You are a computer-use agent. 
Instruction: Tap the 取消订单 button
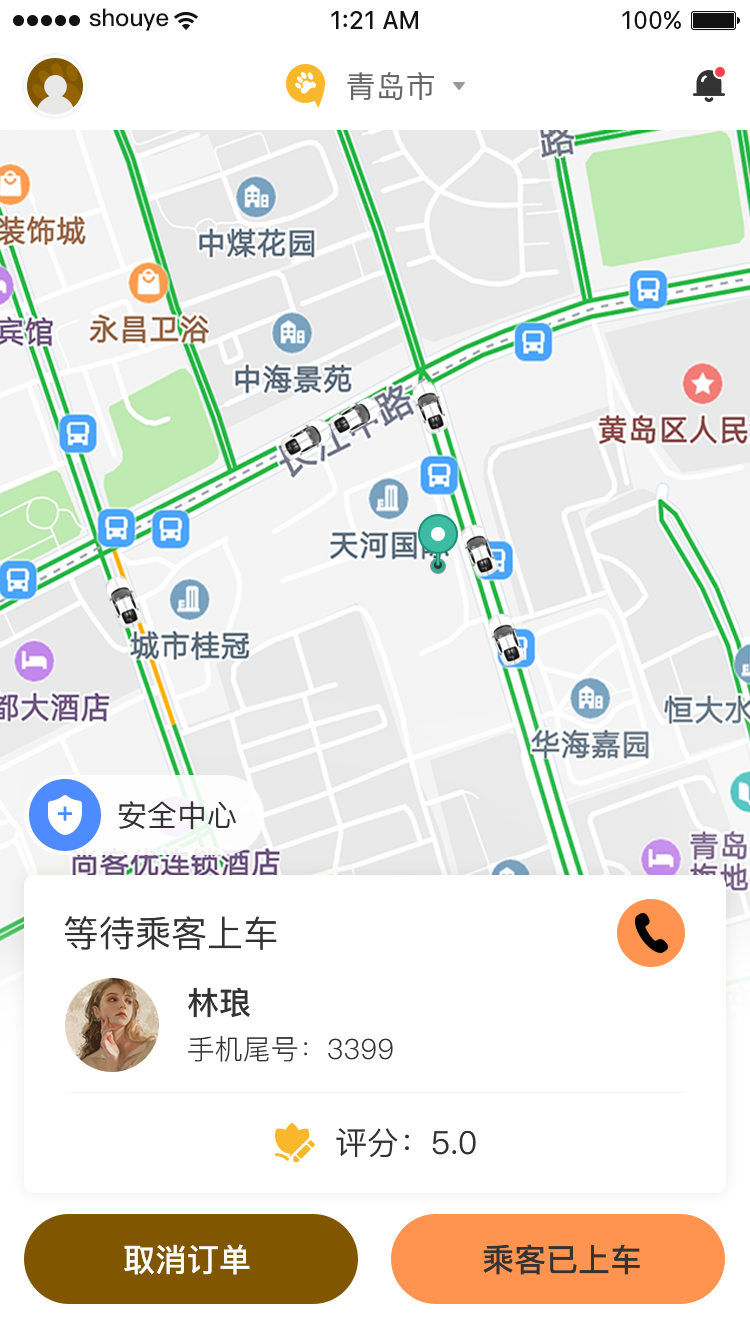coord(190,1259)
